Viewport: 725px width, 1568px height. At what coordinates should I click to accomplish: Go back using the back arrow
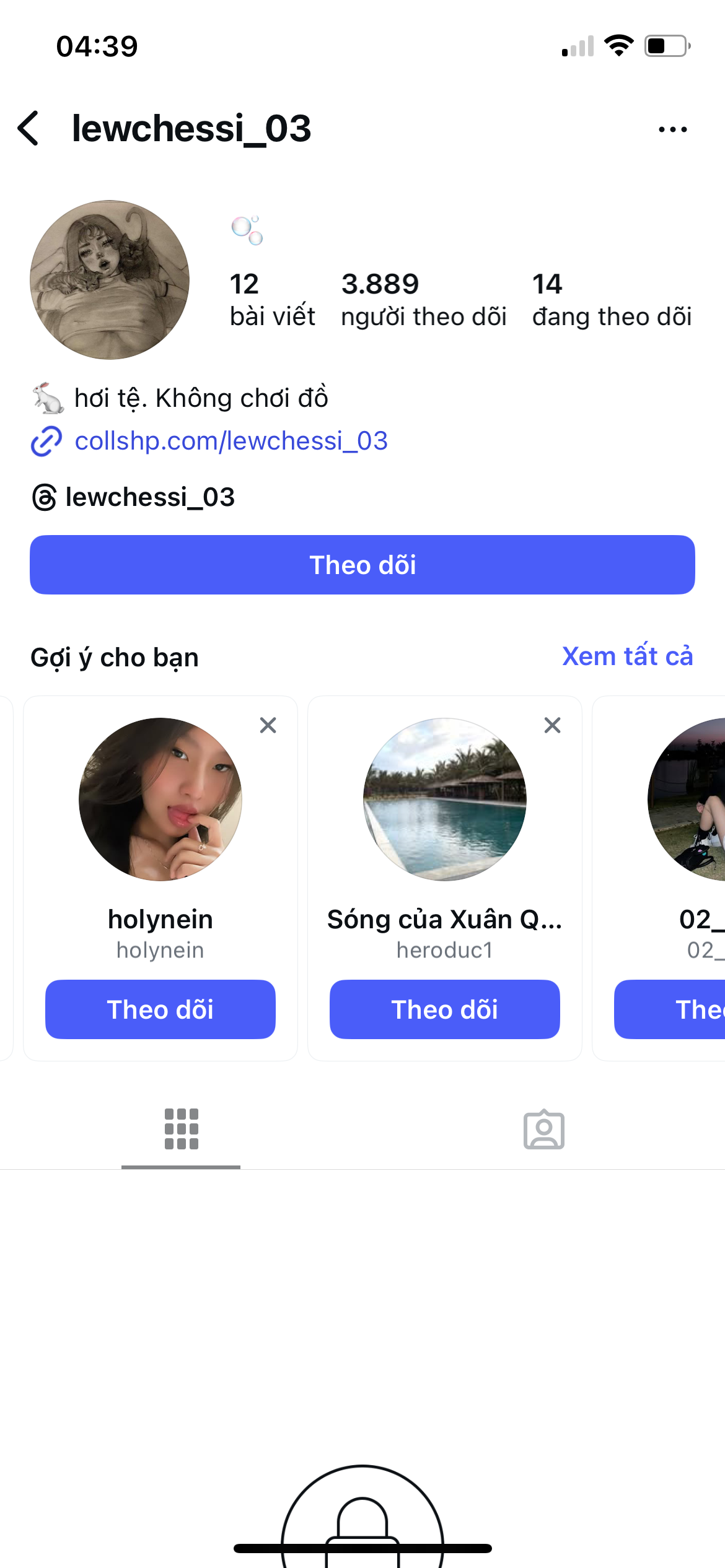(29, 128)
